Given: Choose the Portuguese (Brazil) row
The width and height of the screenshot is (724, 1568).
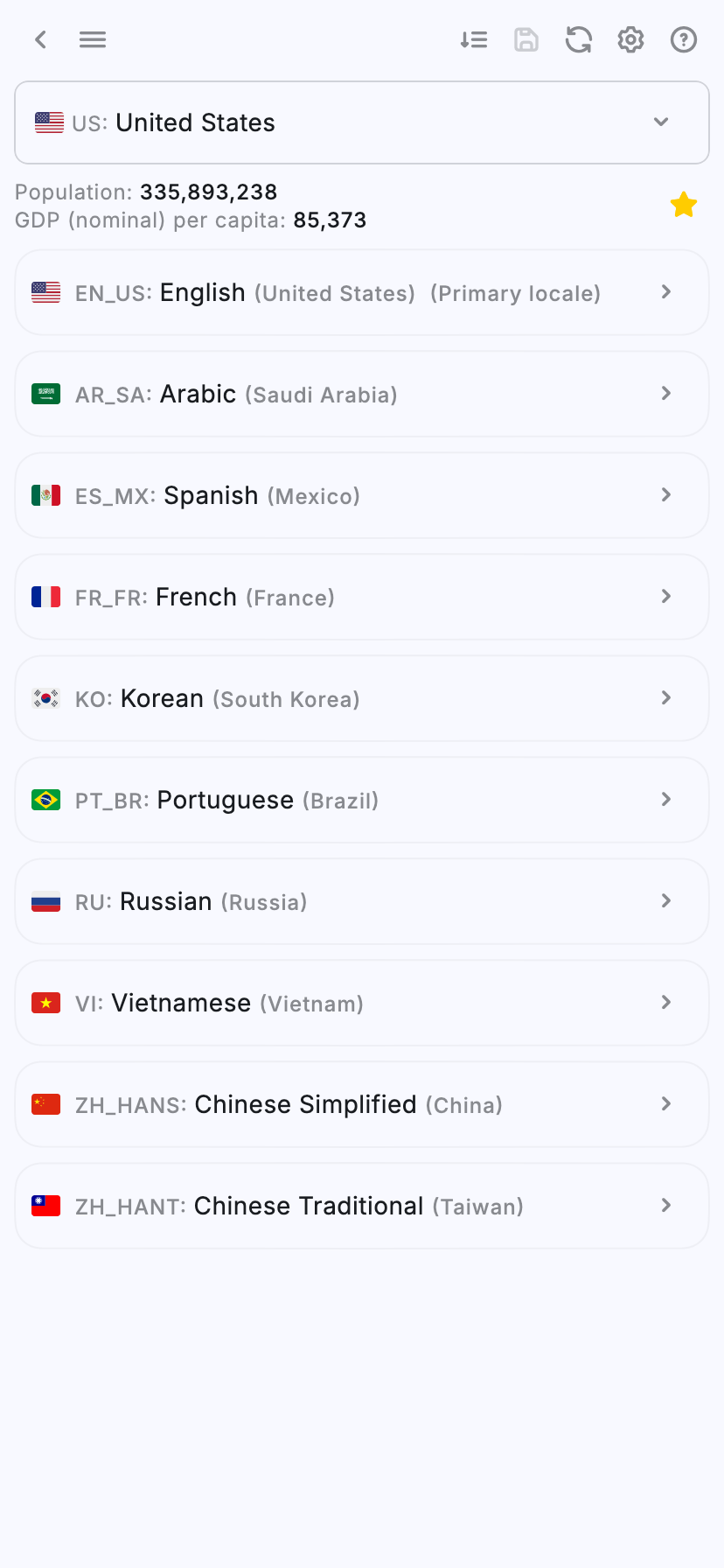Looking at the screenshot, I should coord(362,800).
